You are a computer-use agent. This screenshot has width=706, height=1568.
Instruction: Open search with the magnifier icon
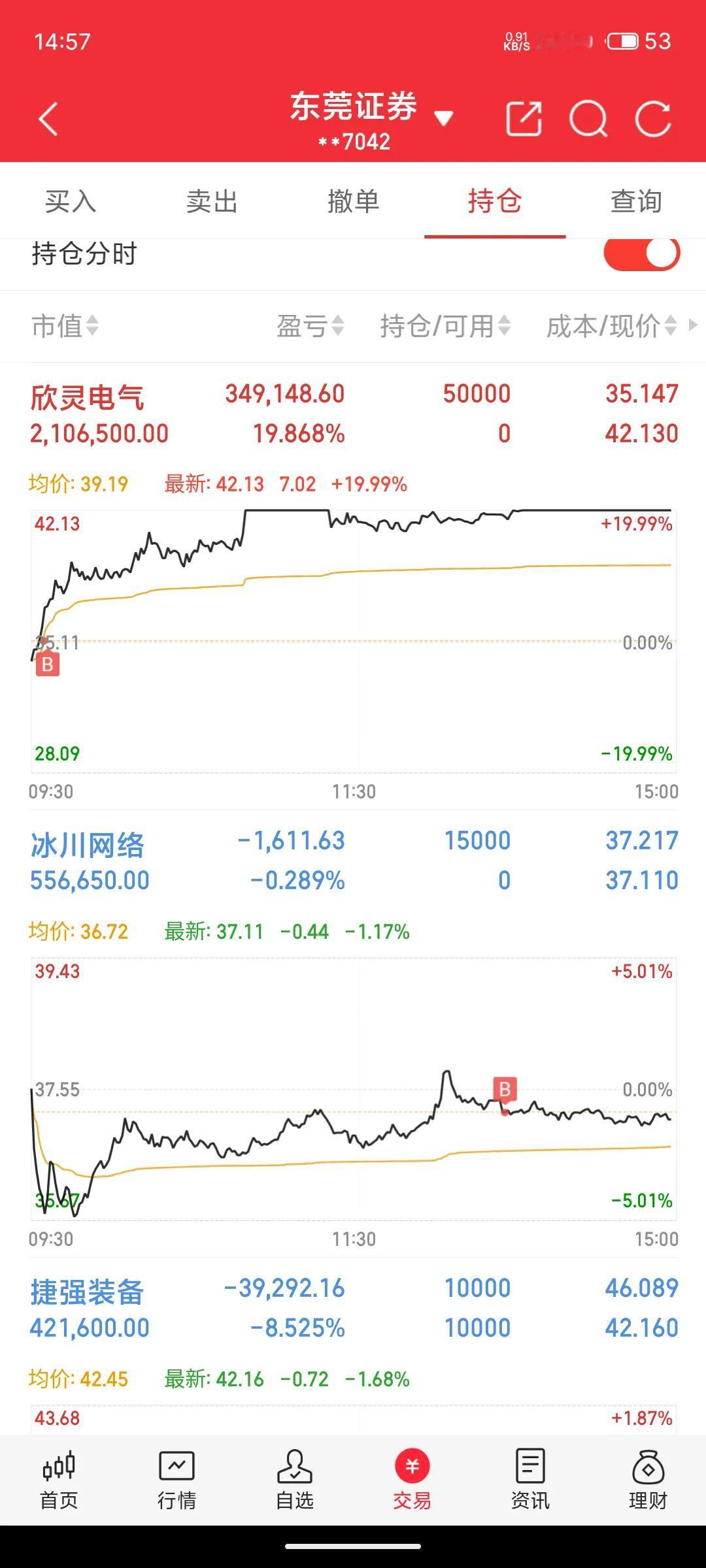[x=588, y=119]
